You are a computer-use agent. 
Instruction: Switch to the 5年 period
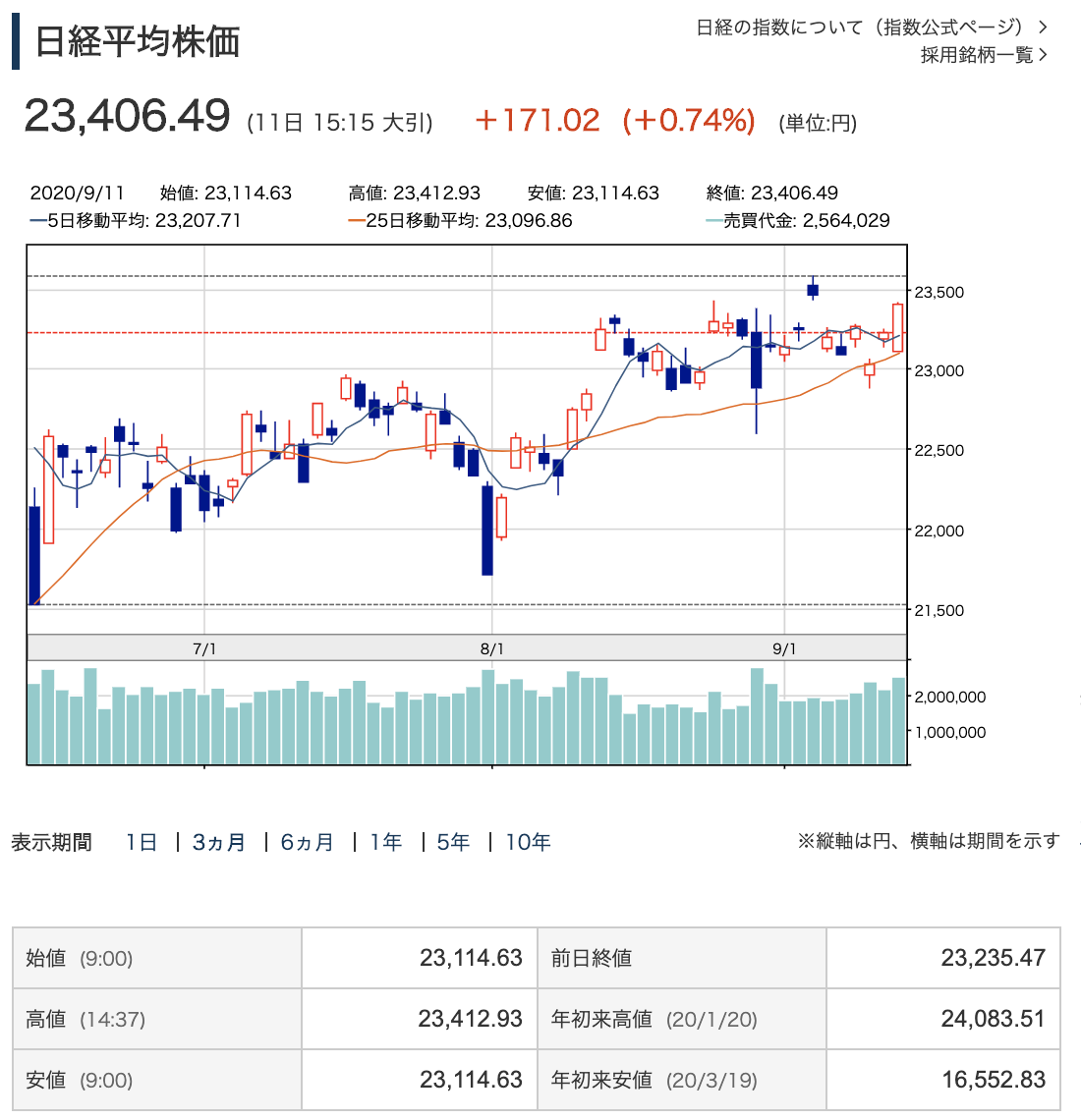tap(453, 842)
